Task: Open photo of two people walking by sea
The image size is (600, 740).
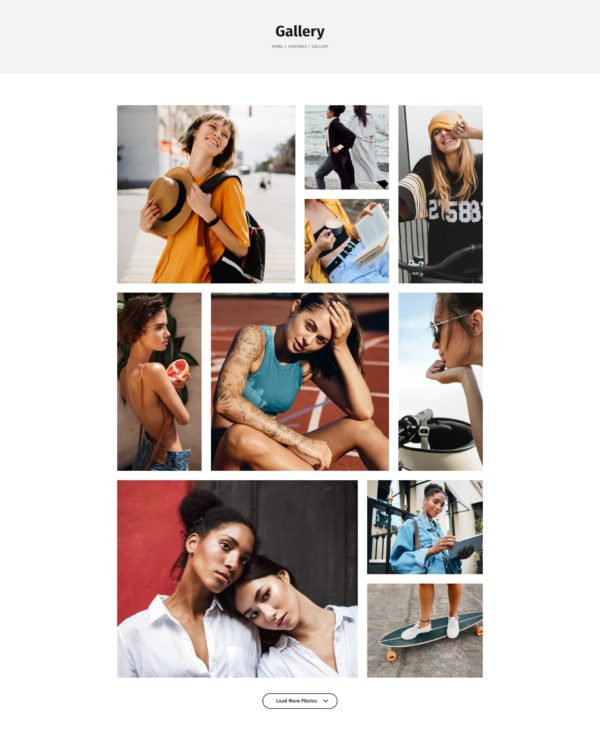Action: click(x=346, y=147)
